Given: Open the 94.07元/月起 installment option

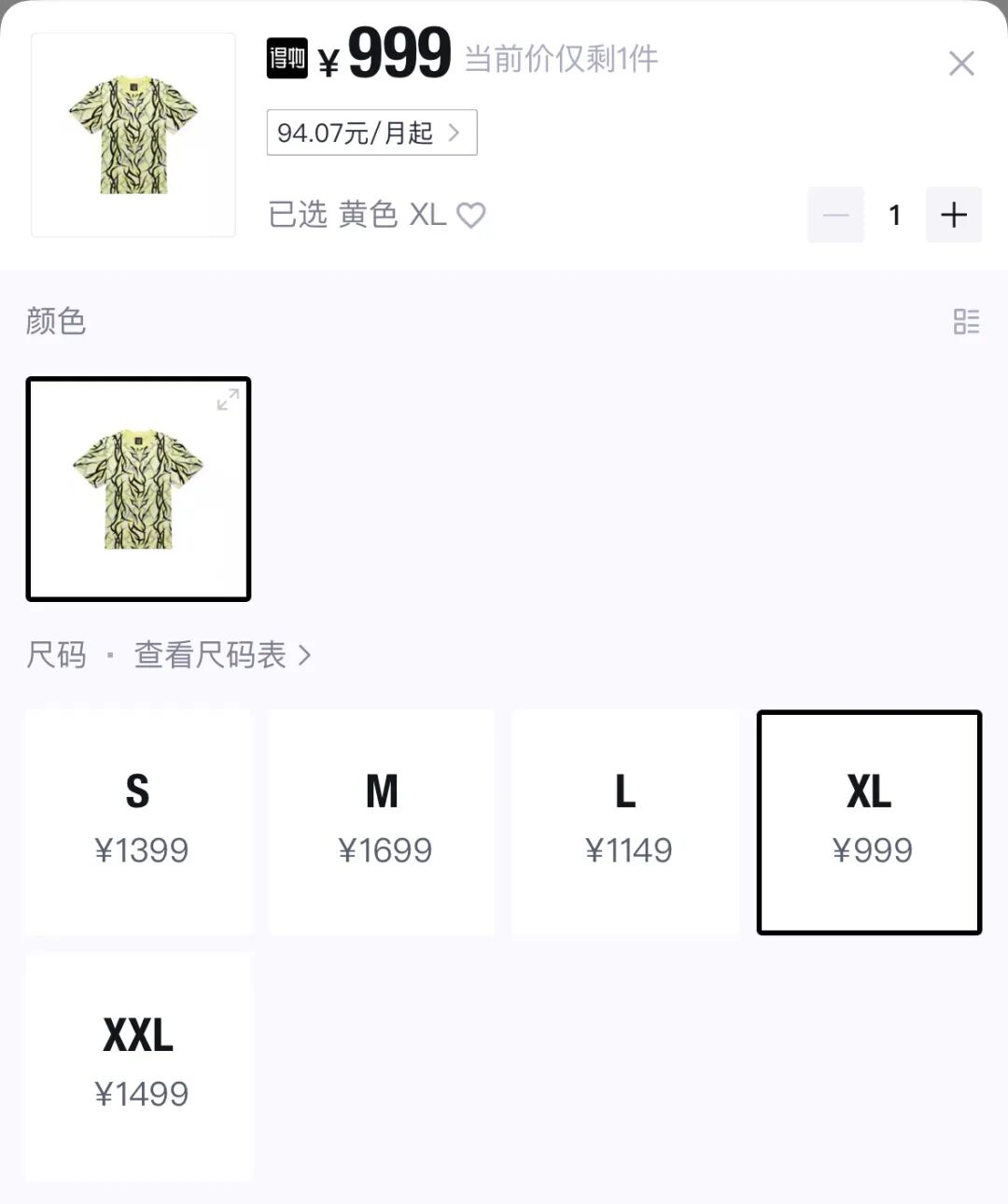Looking at the screenshot, I should coord(371,133).
